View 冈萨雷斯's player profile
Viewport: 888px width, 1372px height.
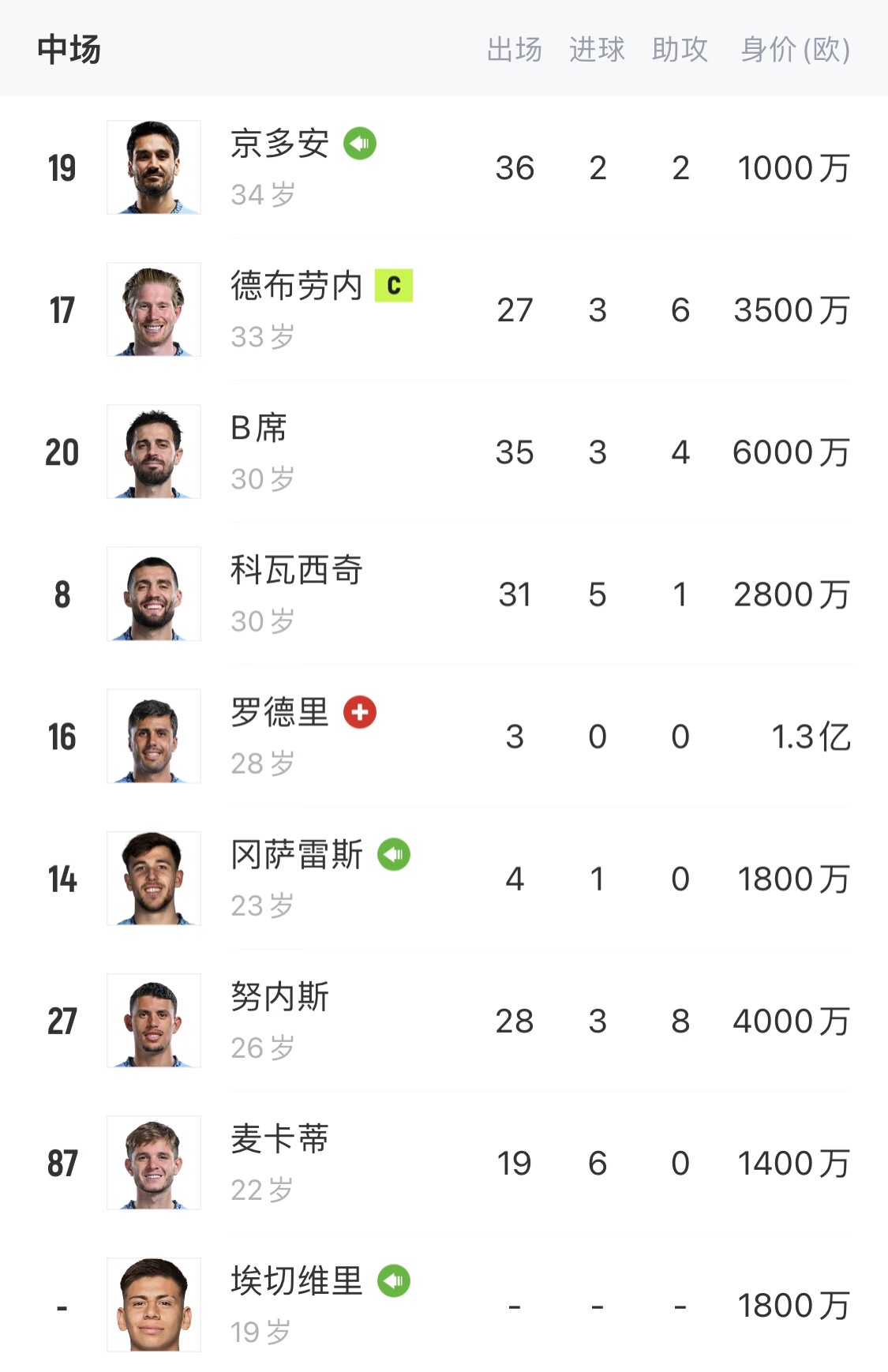(296, 856)
